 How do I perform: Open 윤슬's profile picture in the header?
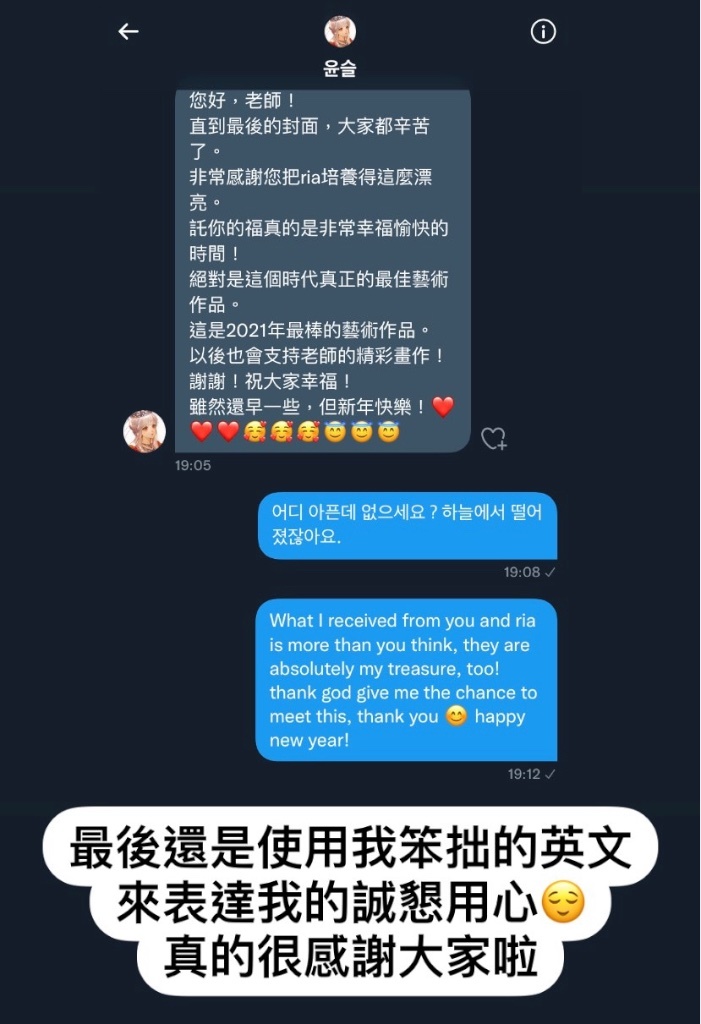click(340, 32)
